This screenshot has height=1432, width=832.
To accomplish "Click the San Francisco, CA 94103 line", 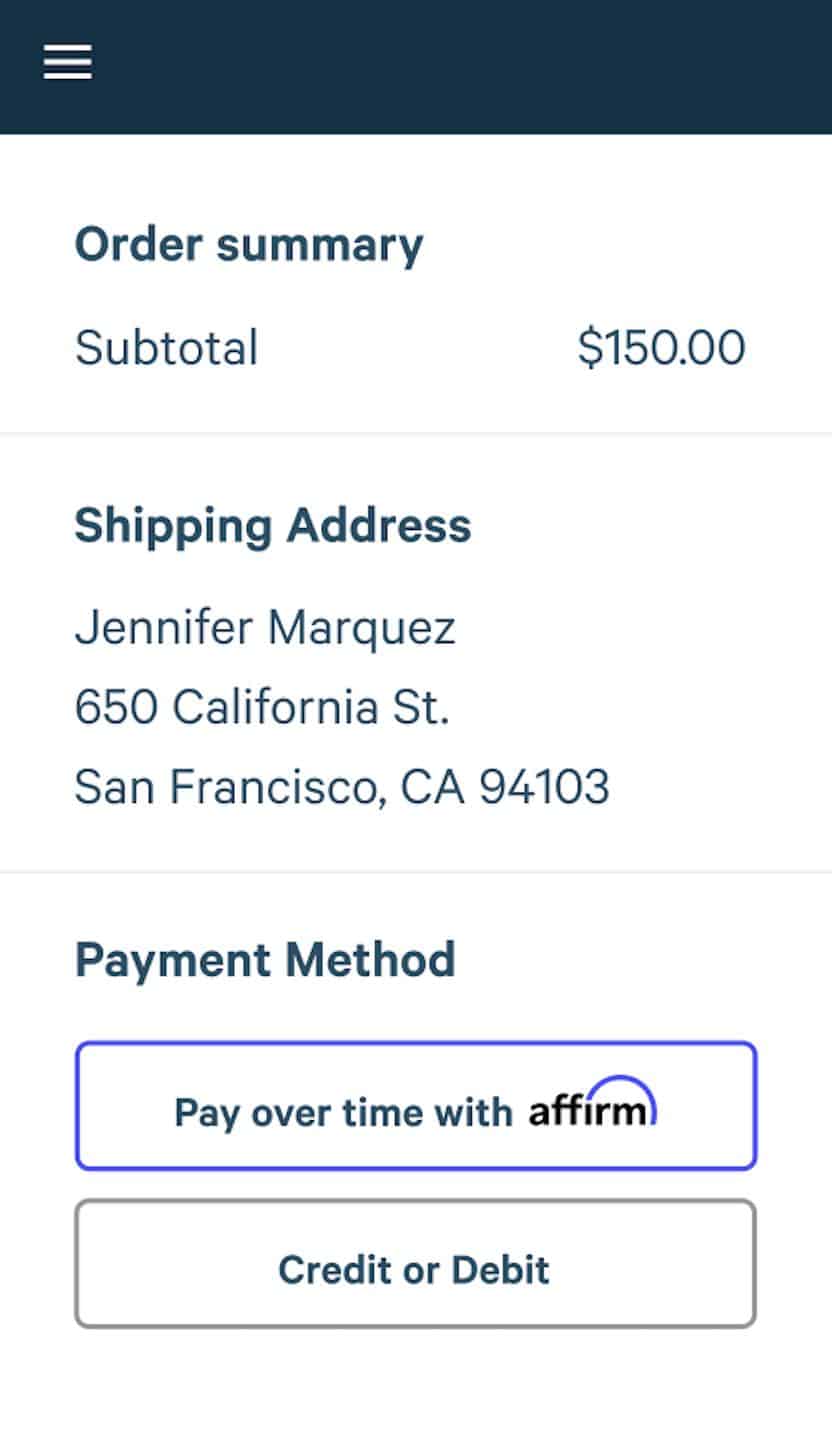I will click(x=342, y=787).
